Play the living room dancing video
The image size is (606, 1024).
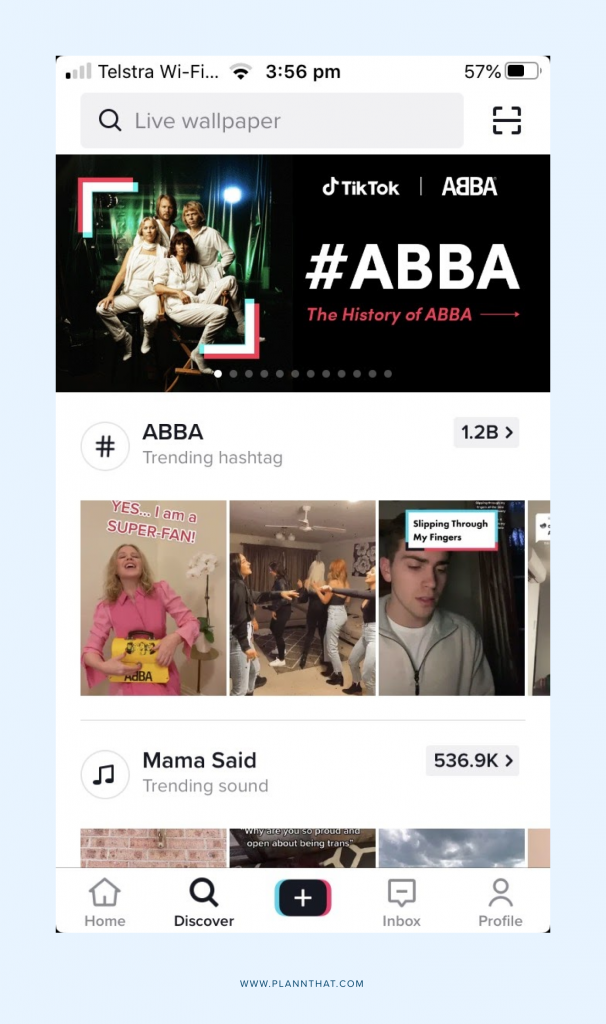point(302,597)
